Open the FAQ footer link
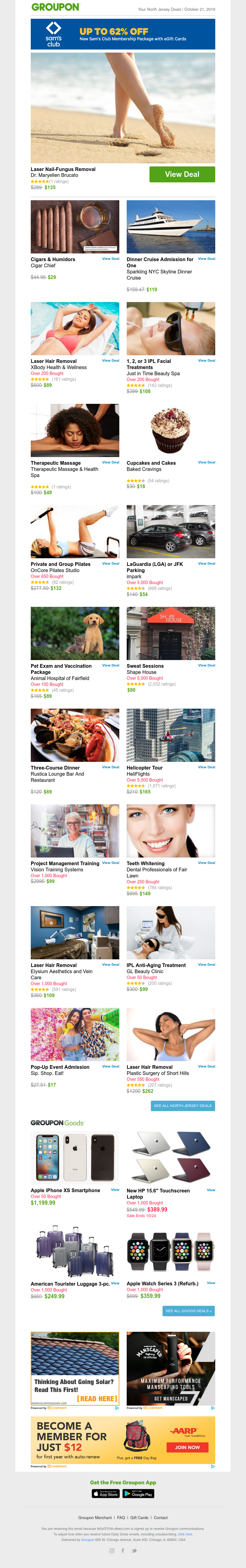The height and width of the screenshot is (1568, 246). [121, 1518]
